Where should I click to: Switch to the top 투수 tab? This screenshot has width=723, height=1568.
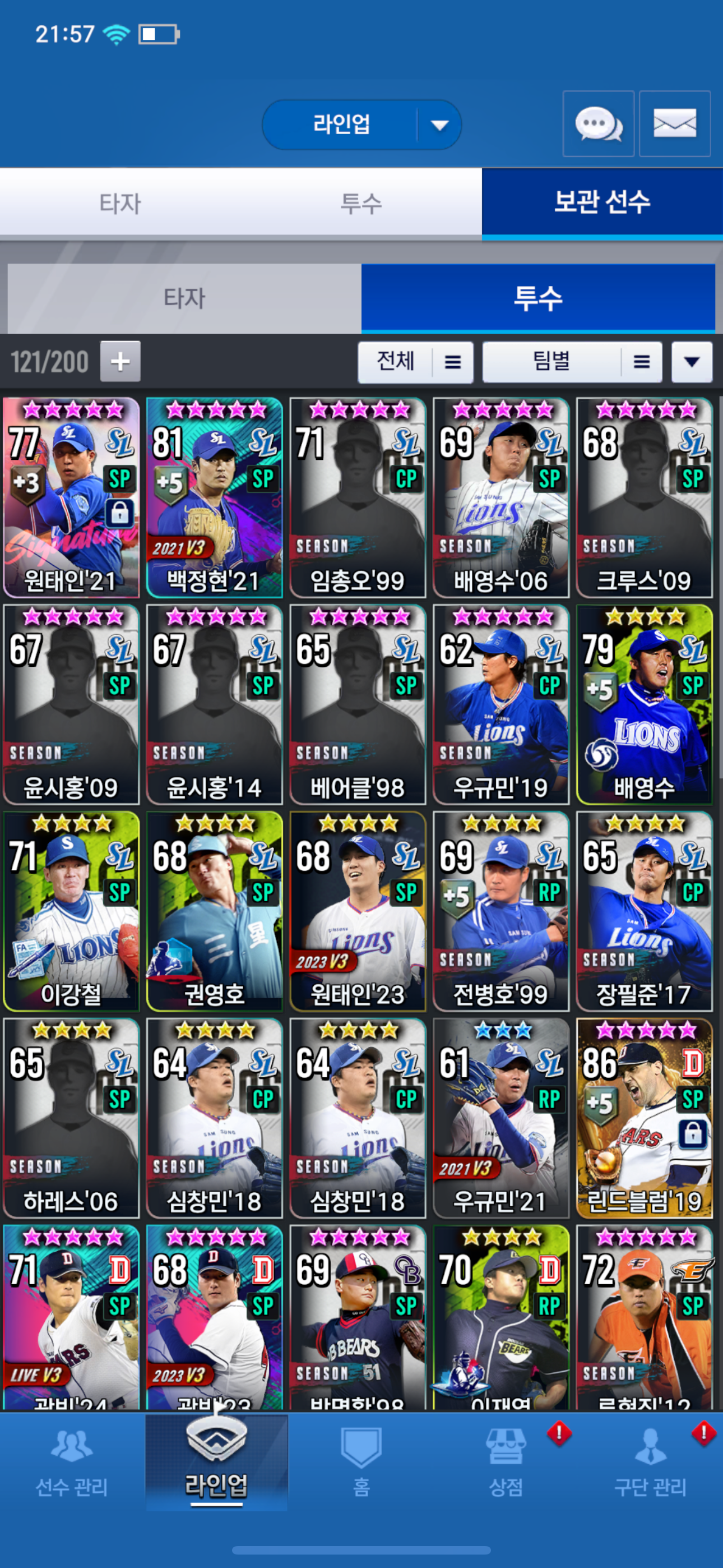point(361,202)
